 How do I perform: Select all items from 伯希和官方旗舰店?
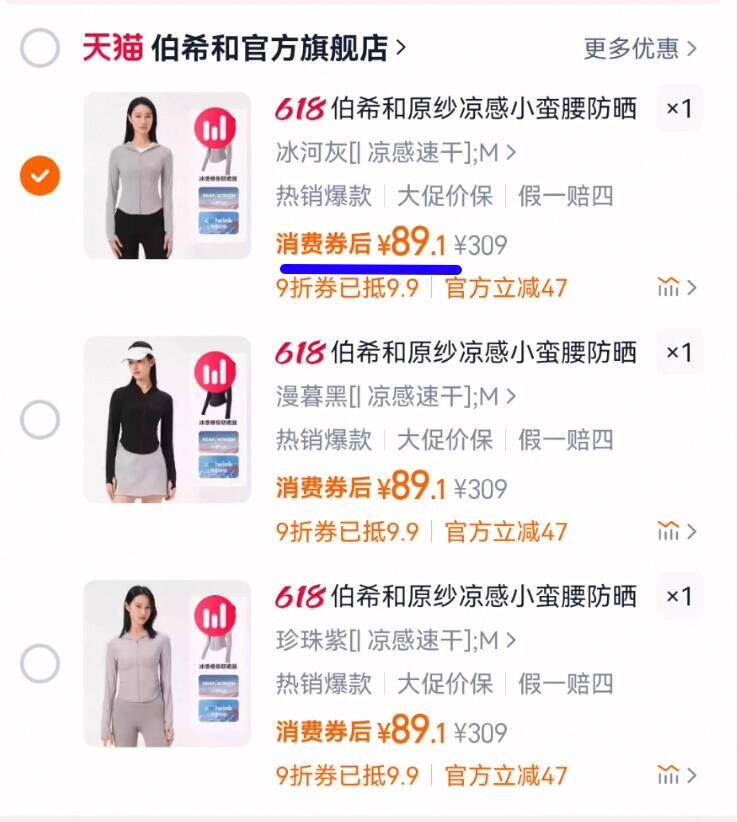point(40,48)
